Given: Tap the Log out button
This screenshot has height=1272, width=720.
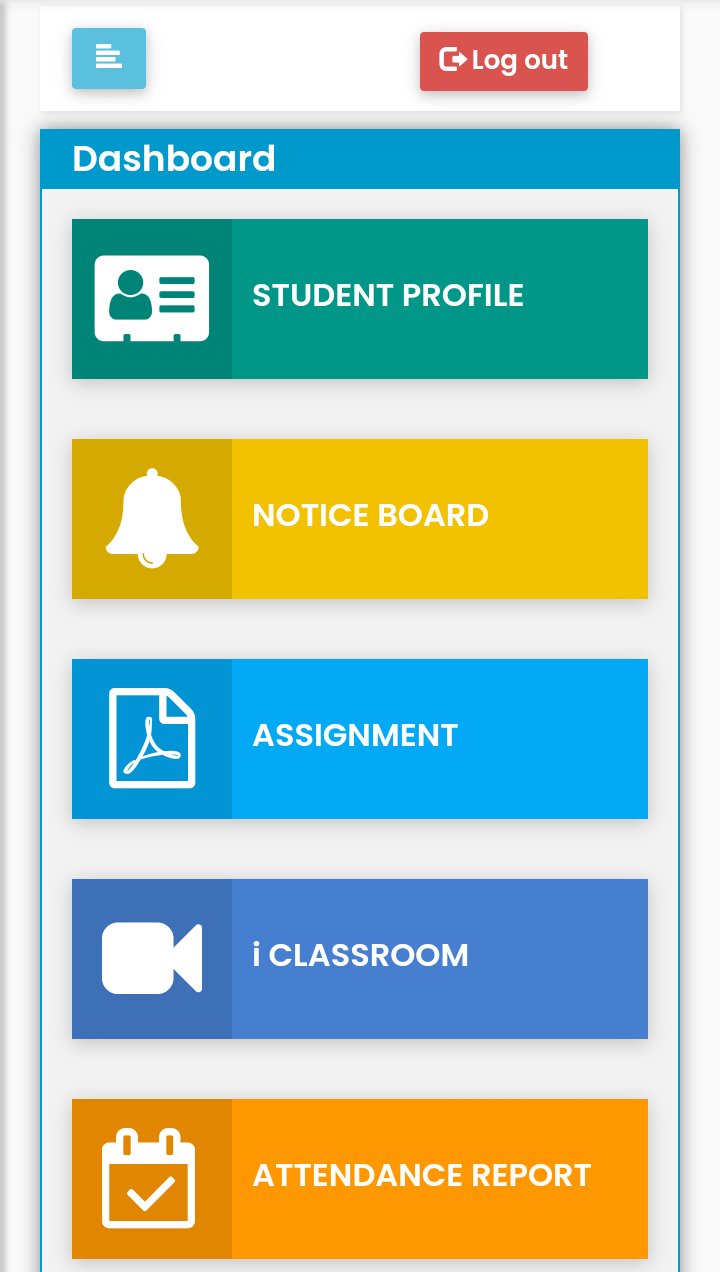Looking at the screenshot, I should 504,61.
